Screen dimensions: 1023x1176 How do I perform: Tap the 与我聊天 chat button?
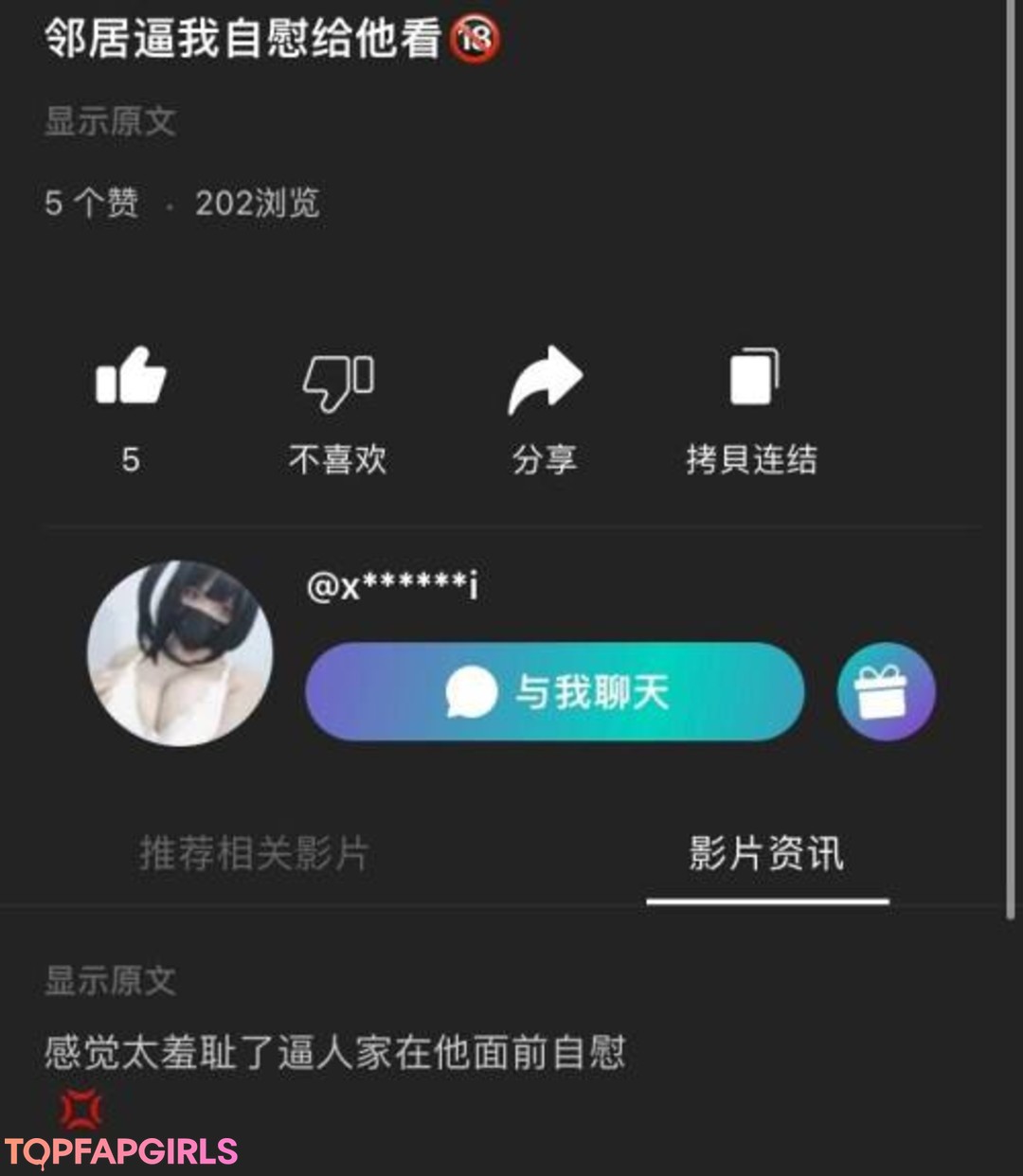pyautogui.click(x=555, y=692)
